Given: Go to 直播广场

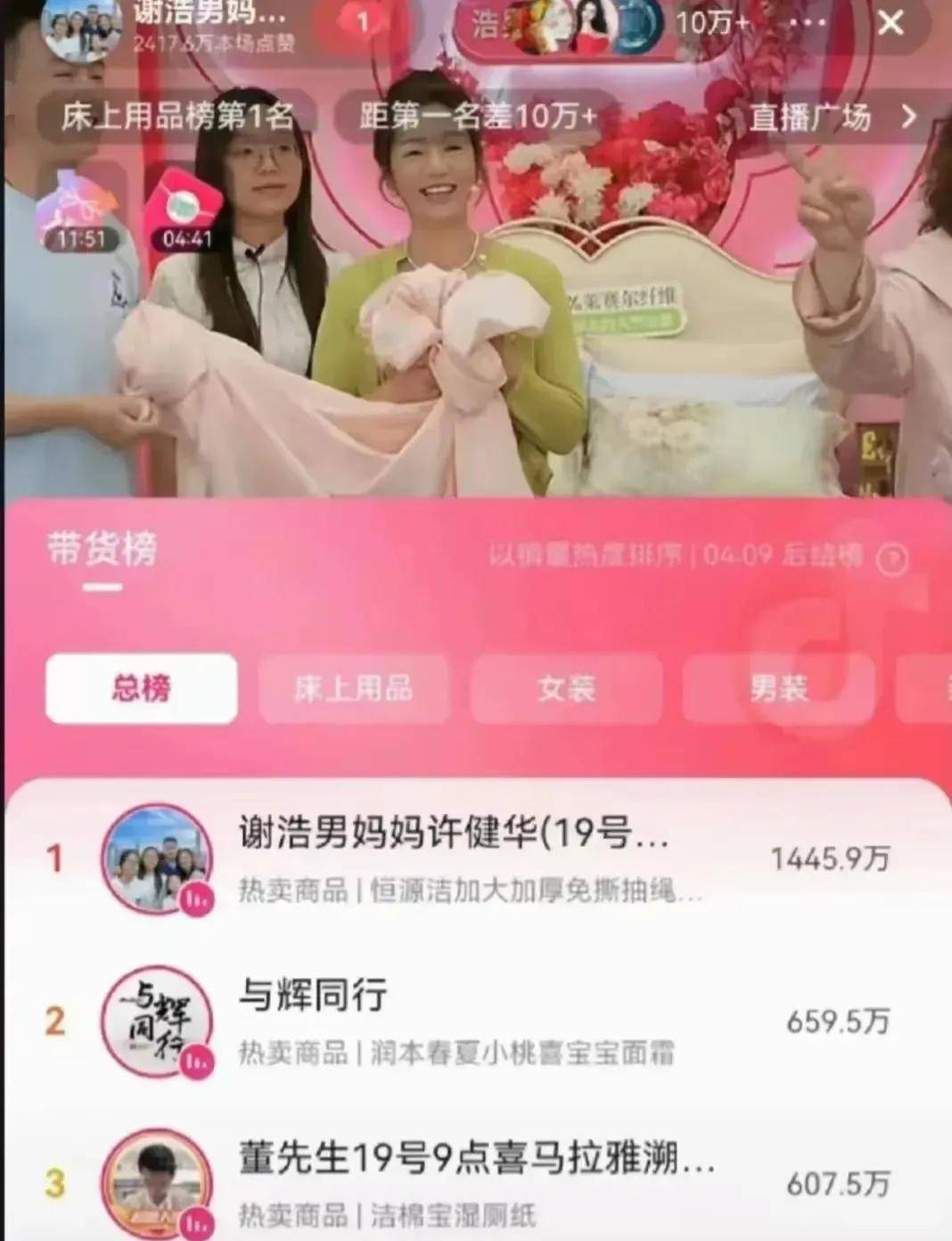Looking at the screenshot, I should click(x=831, y=117).
